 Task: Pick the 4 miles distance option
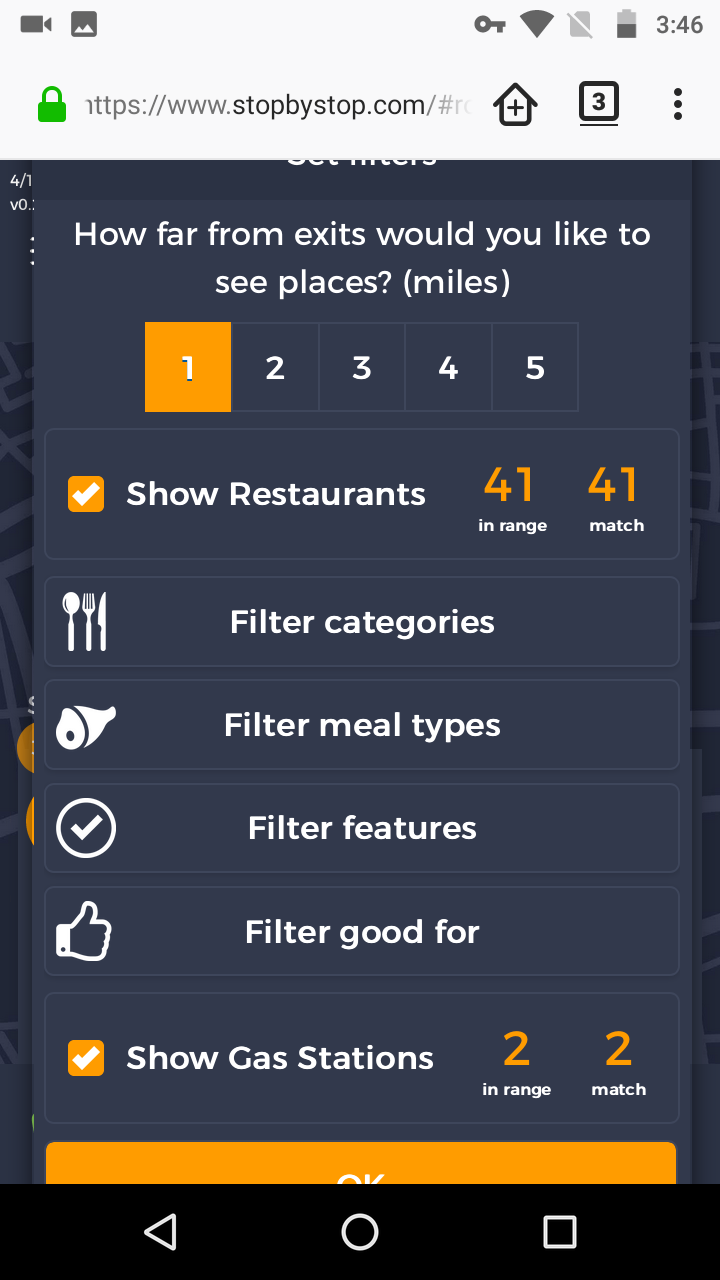click(x=448, y=367)
